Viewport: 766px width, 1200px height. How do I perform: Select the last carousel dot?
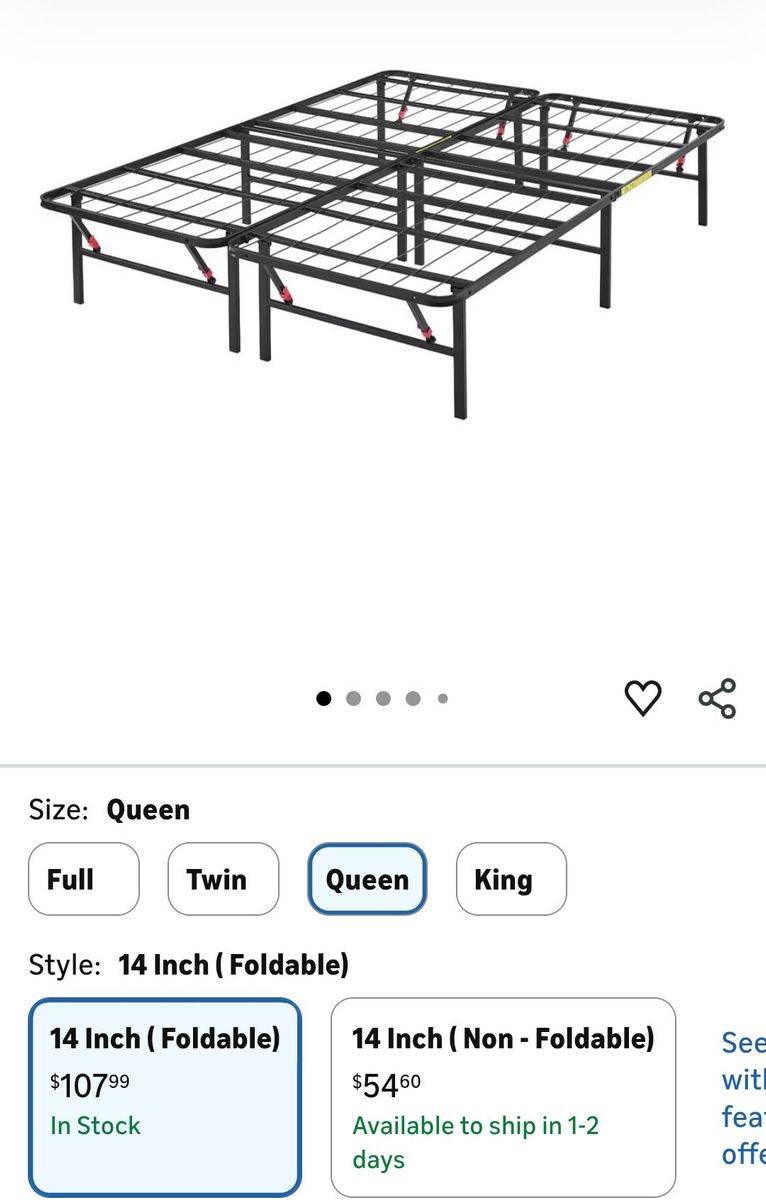(x=441, y=698)
